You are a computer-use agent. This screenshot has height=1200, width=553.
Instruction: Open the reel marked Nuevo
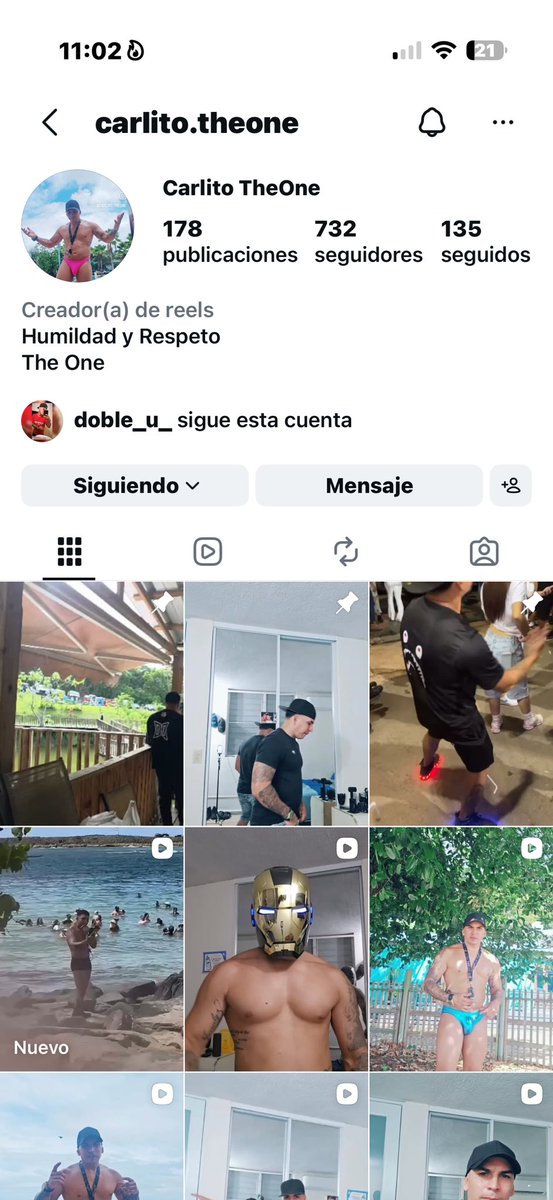91,949
